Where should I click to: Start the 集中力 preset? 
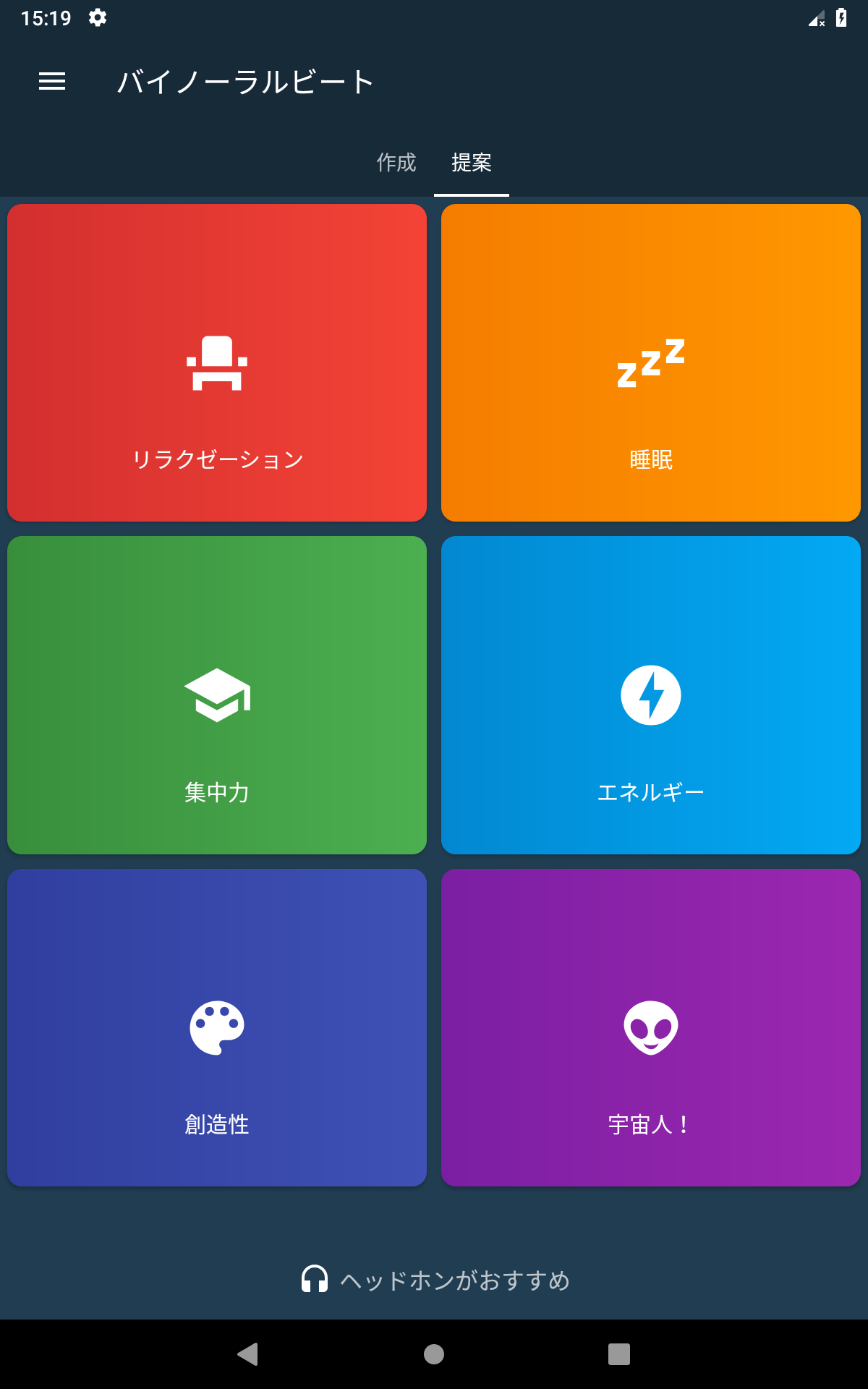[x=217, y=695]
